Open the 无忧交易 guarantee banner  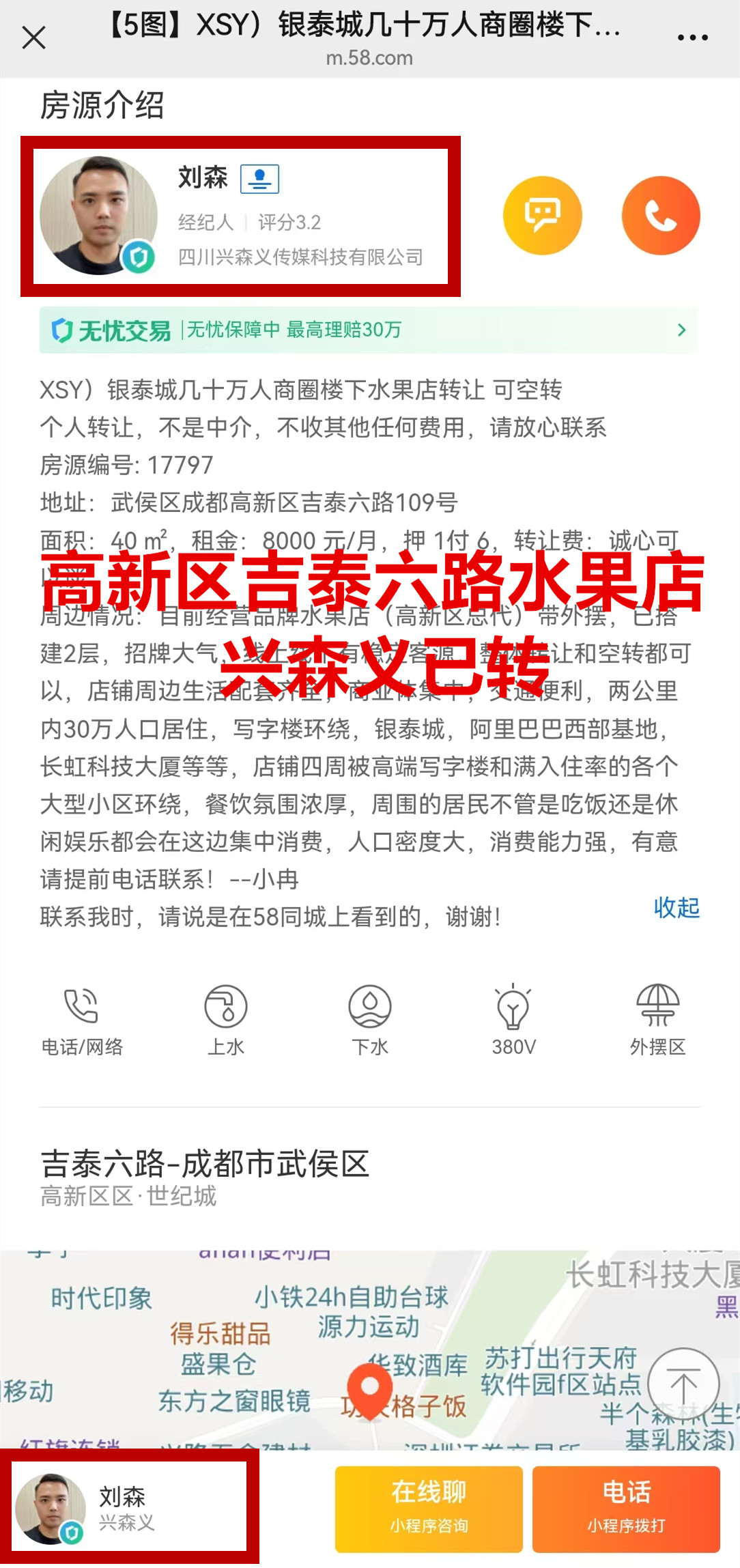tap(369, 330)
